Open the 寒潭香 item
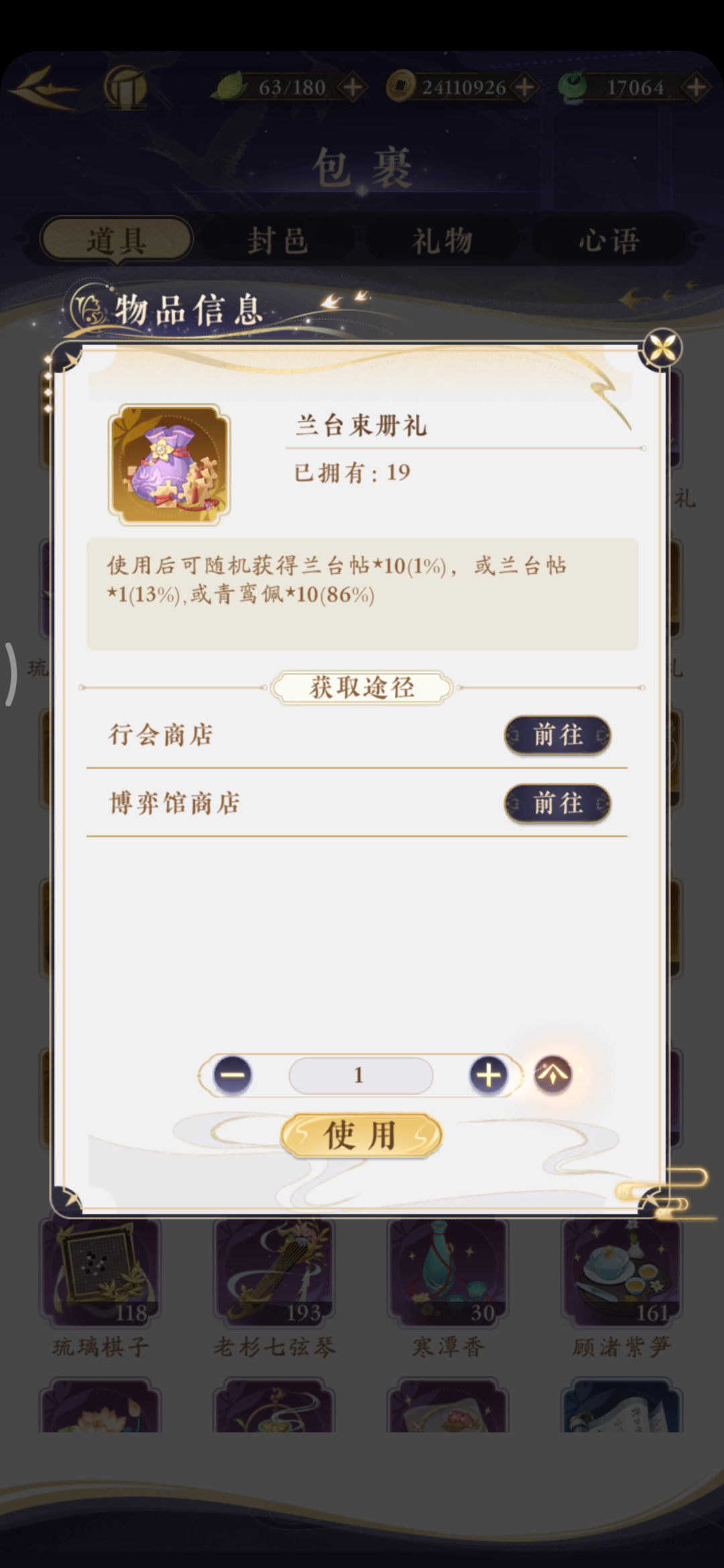The height and width of the screenshot is (1568, 724). point(448,1288)
